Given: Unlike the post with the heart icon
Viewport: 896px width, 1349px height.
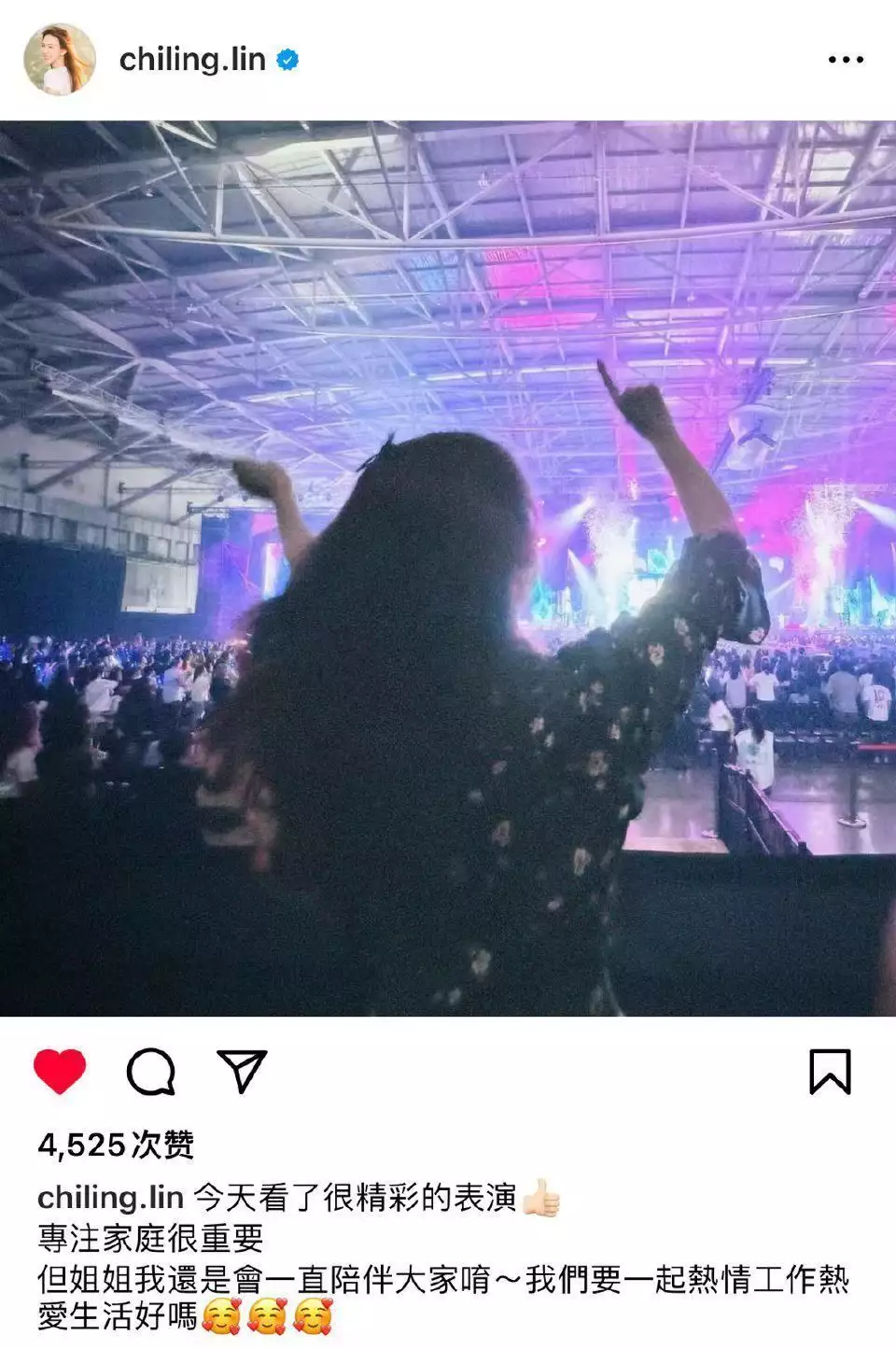Looking at the screenshot, I should click(x=60, y=1071).
